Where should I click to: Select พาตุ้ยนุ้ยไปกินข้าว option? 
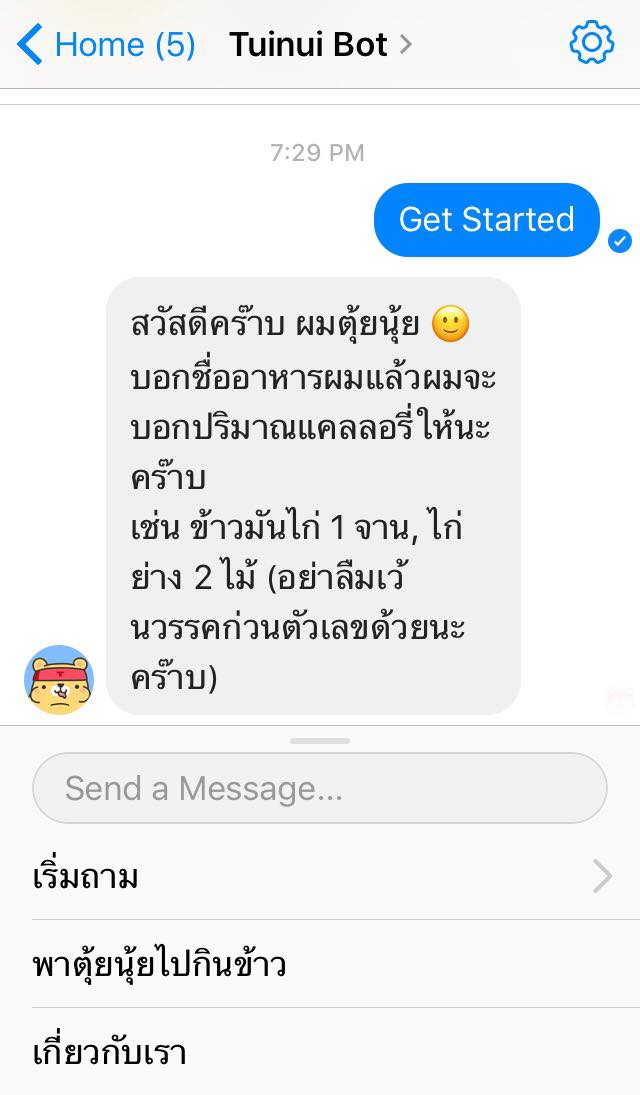(320, 964)
